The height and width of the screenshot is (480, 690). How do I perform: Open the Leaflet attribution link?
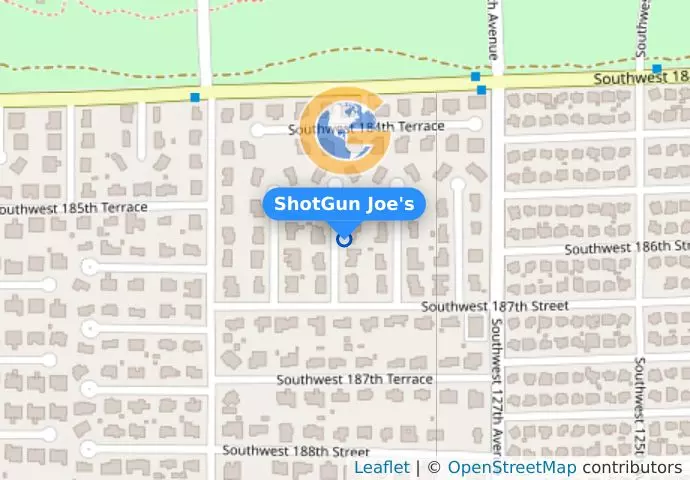pos(381,468)
